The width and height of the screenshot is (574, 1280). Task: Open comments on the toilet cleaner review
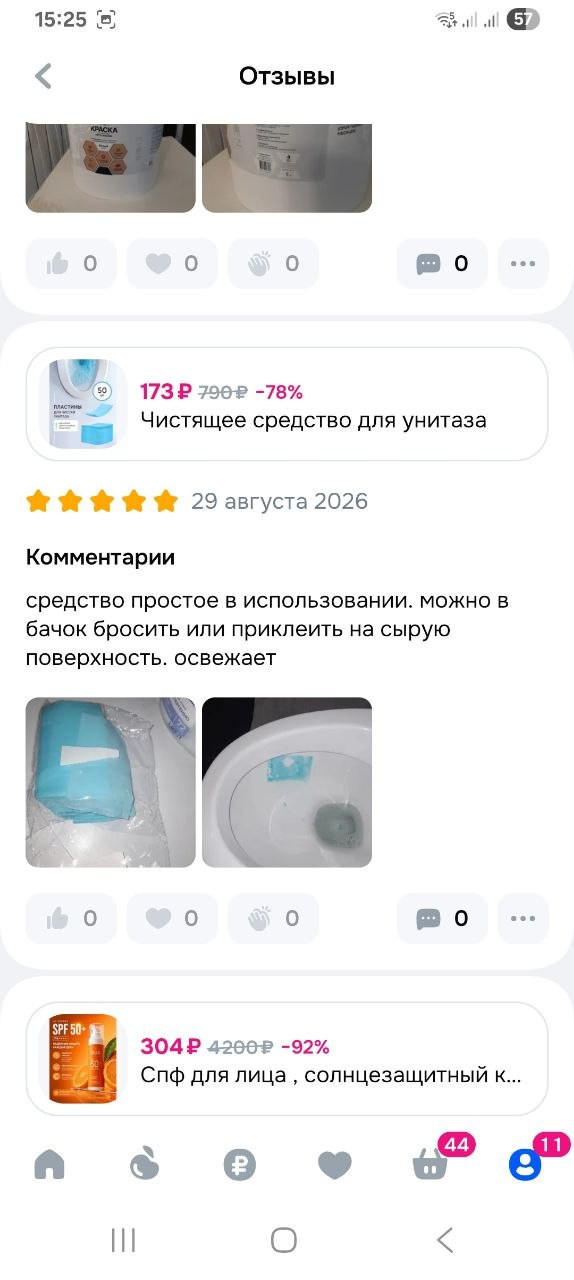pos(442,919)
